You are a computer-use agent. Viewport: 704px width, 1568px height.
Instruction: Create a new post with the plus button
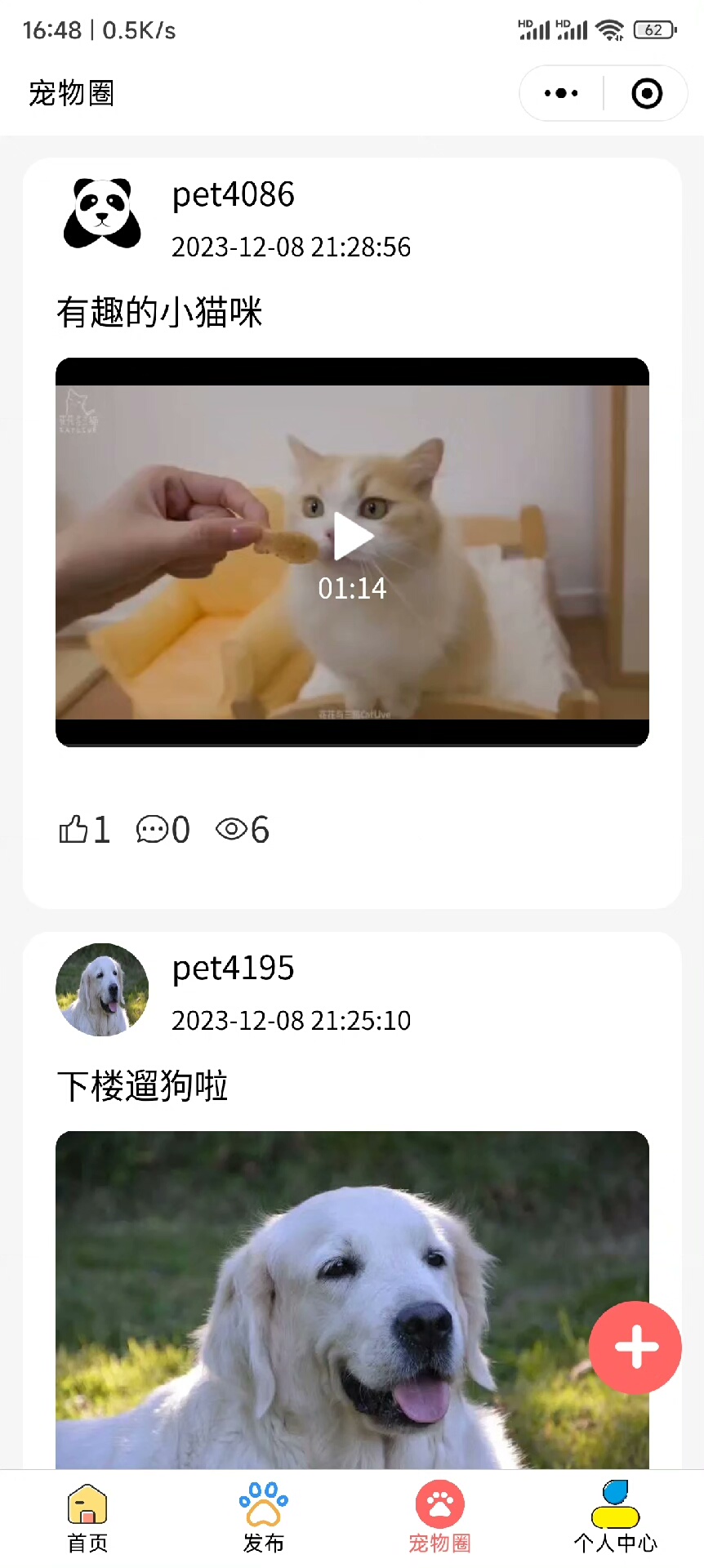click(635, 1347)
